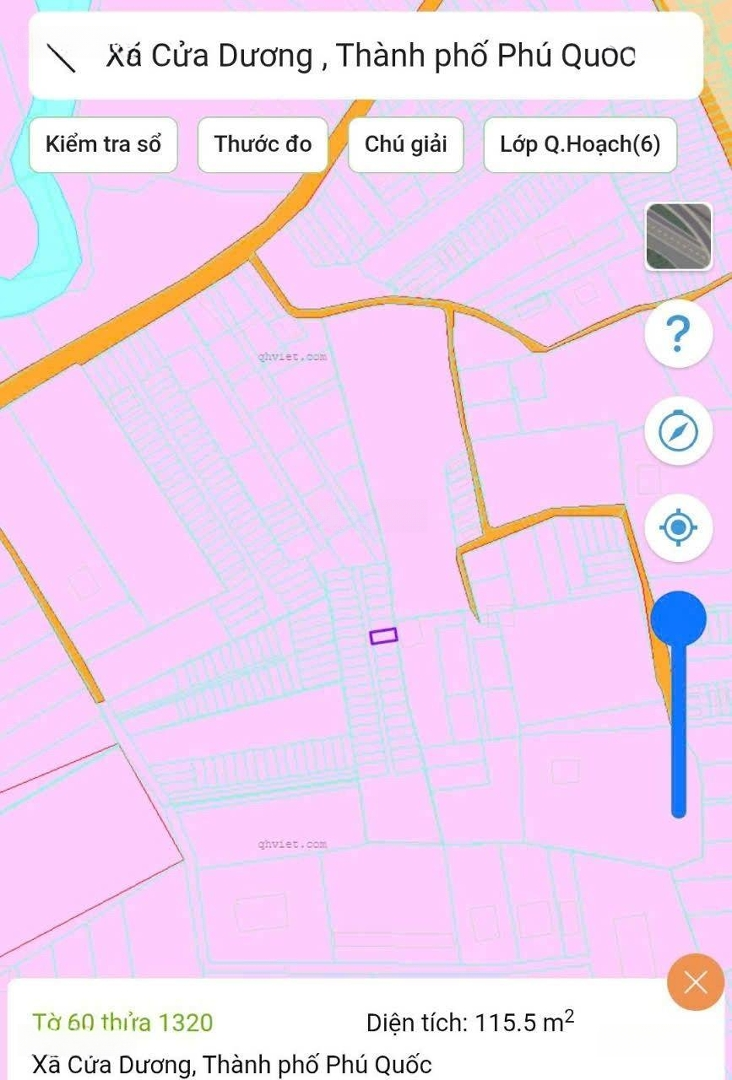Open the Thước đo measuring tool
Viewport: 732px width, 1080px height.
pyautogui.click(x=262, y=144)
